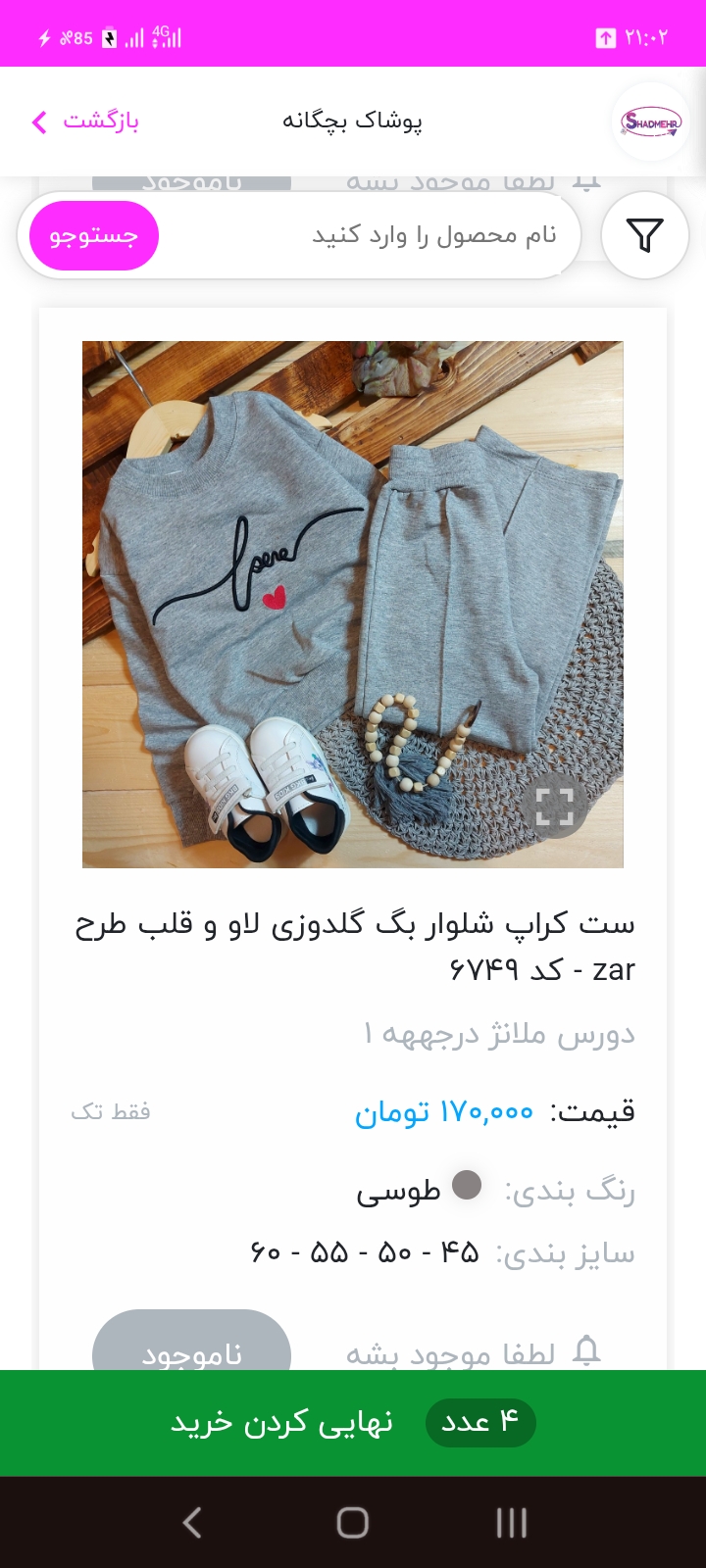Open the filter funnel icon
The height and width of the screenshot is (1568, 706).
(644, 235)
